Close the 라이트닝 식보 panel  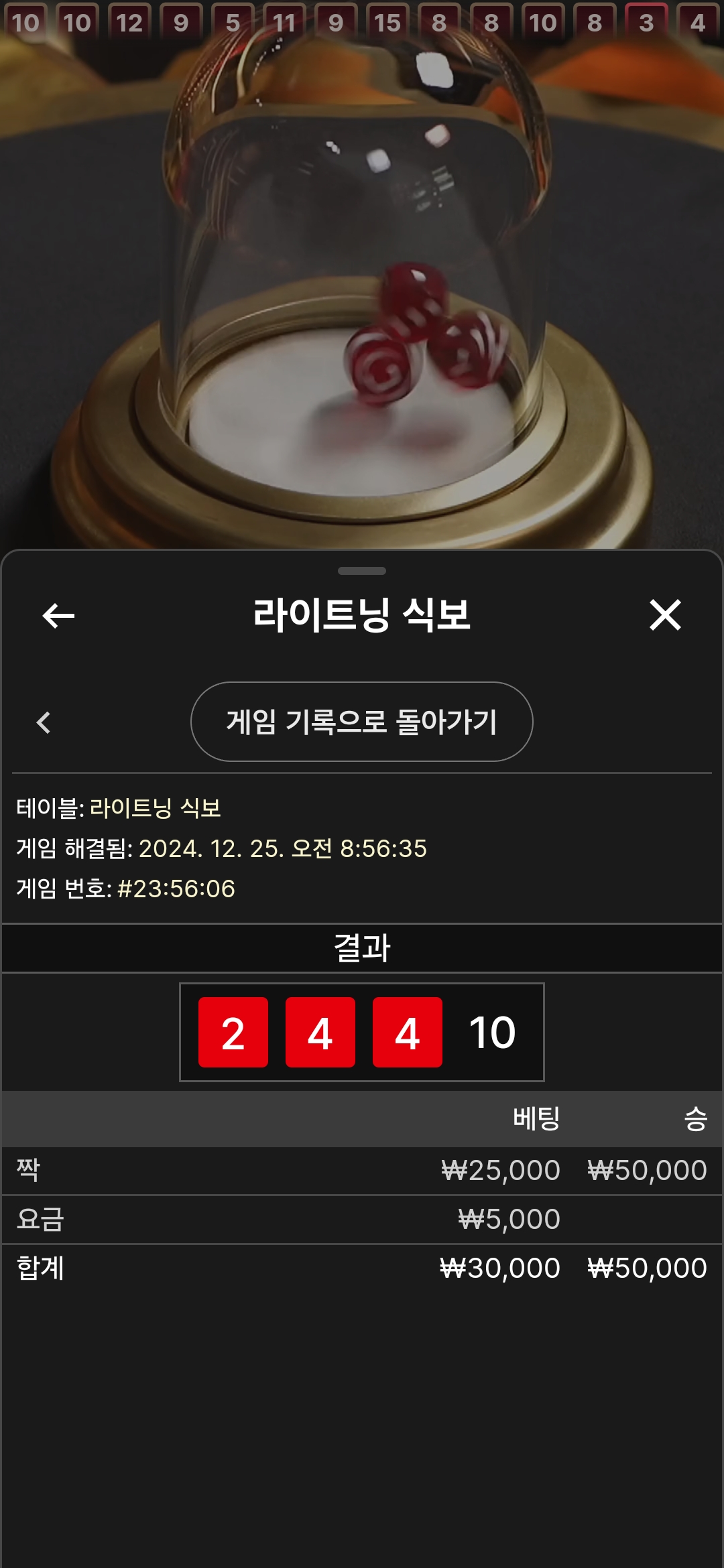pyautogui.click(x=665, y=615)
